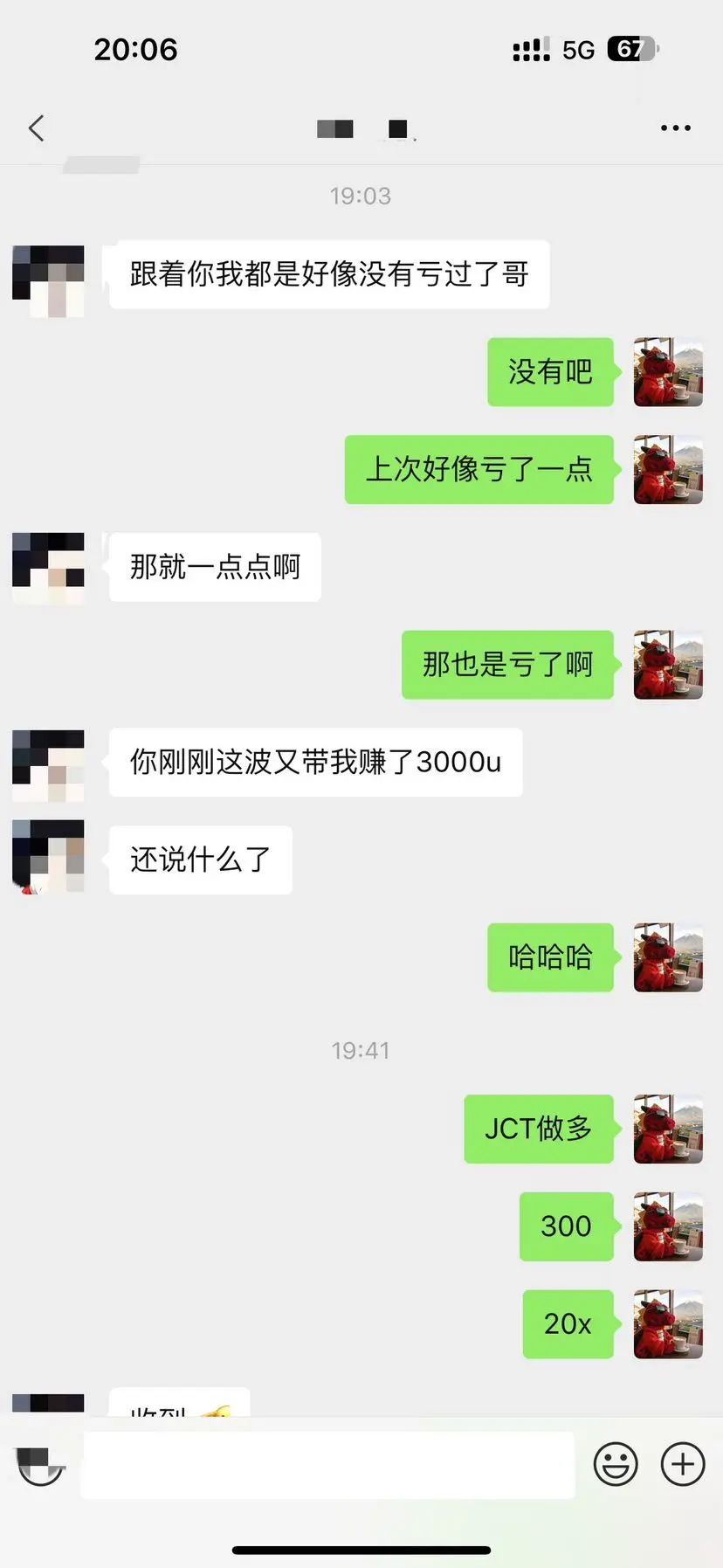Tap the back arrow to exit chat

pos(36,128)
